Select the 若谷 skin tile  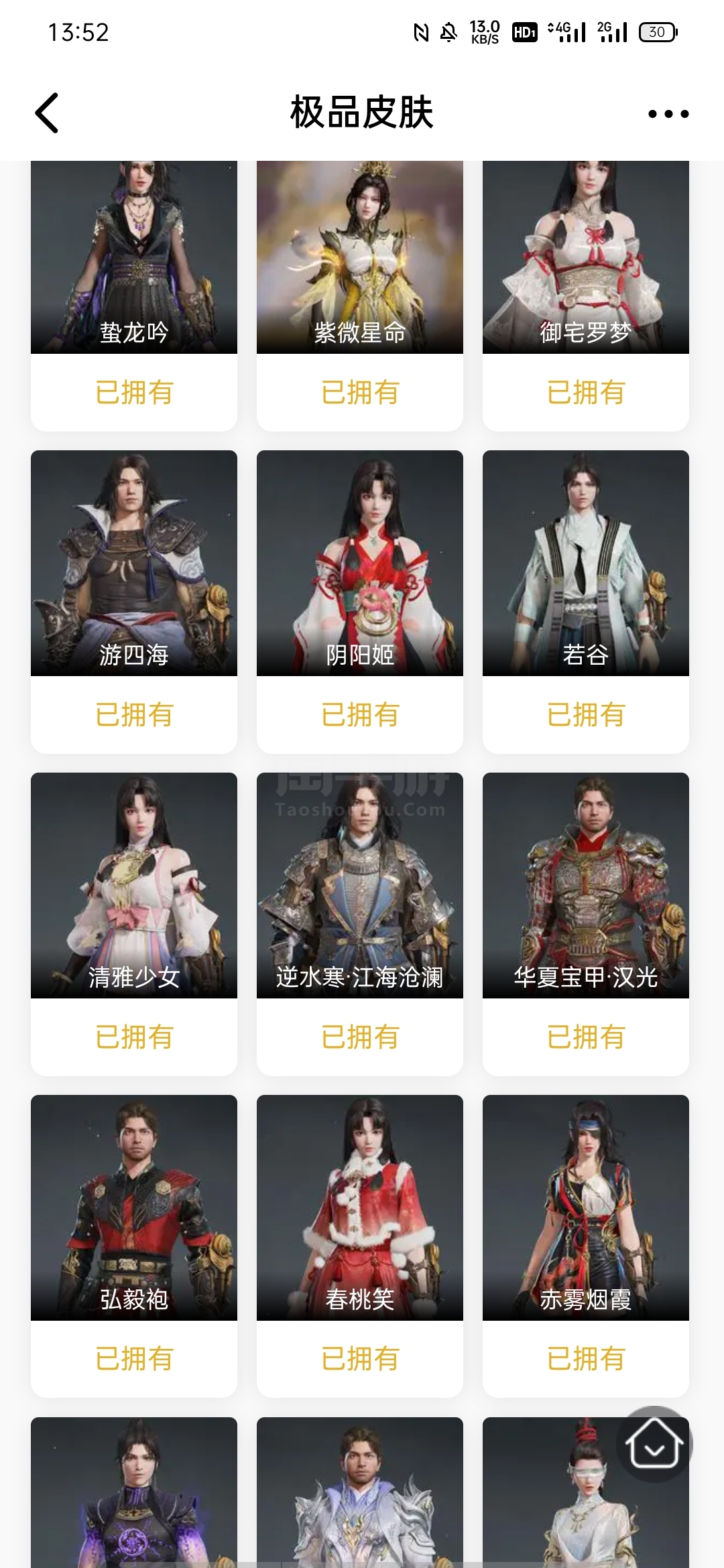(x=586, y=602)
